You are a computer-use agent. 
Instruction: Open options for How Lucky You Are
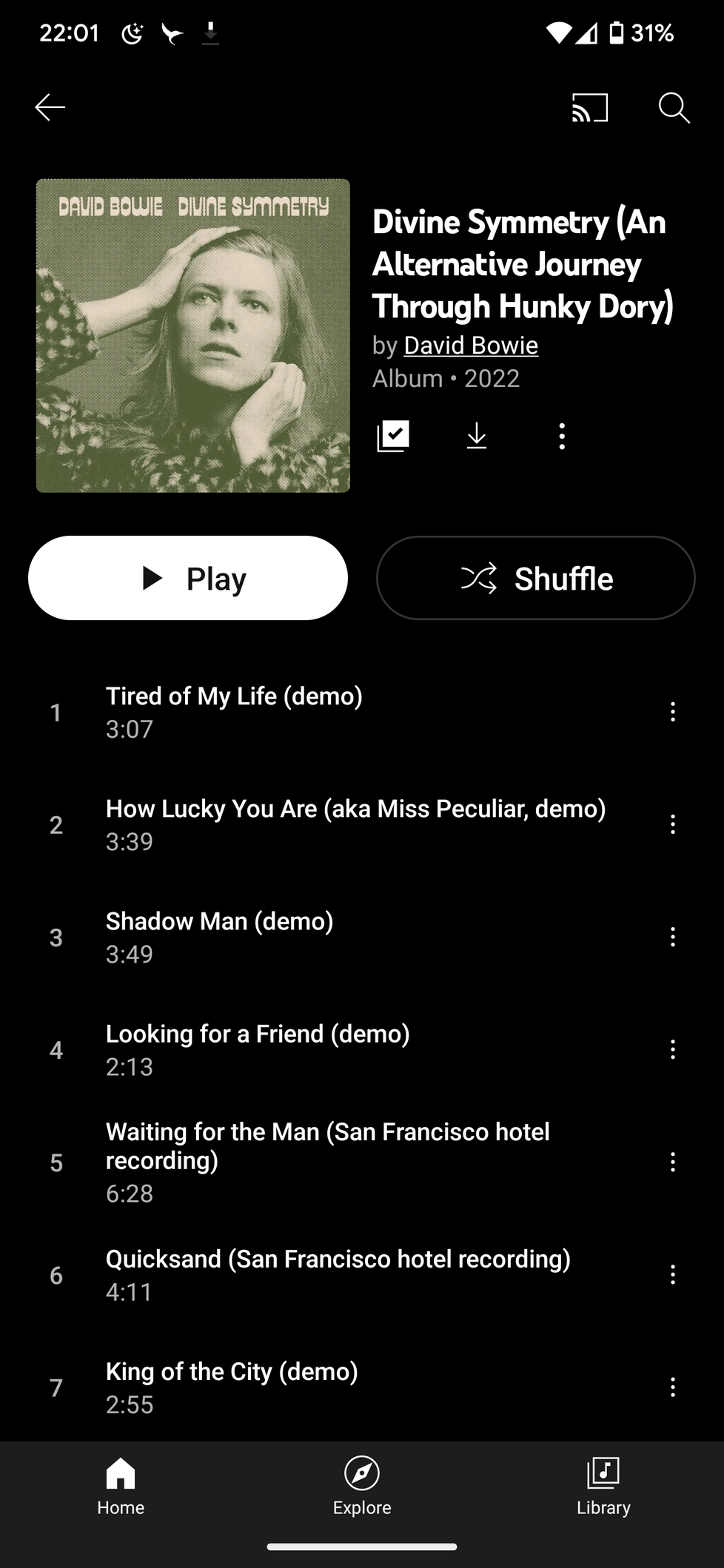[x=672, y=824]
